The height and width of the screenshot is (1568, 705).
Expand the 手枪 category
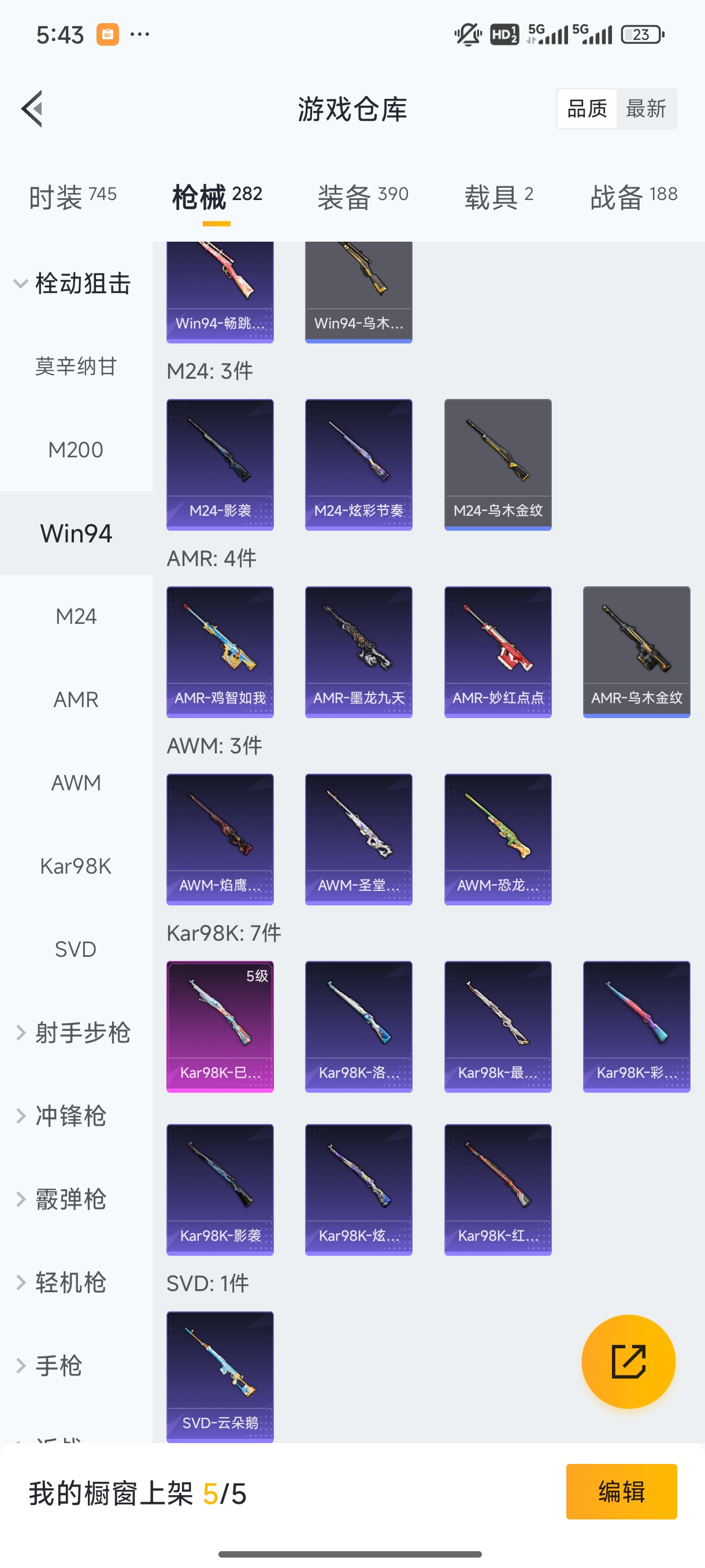pos(67,1365)
